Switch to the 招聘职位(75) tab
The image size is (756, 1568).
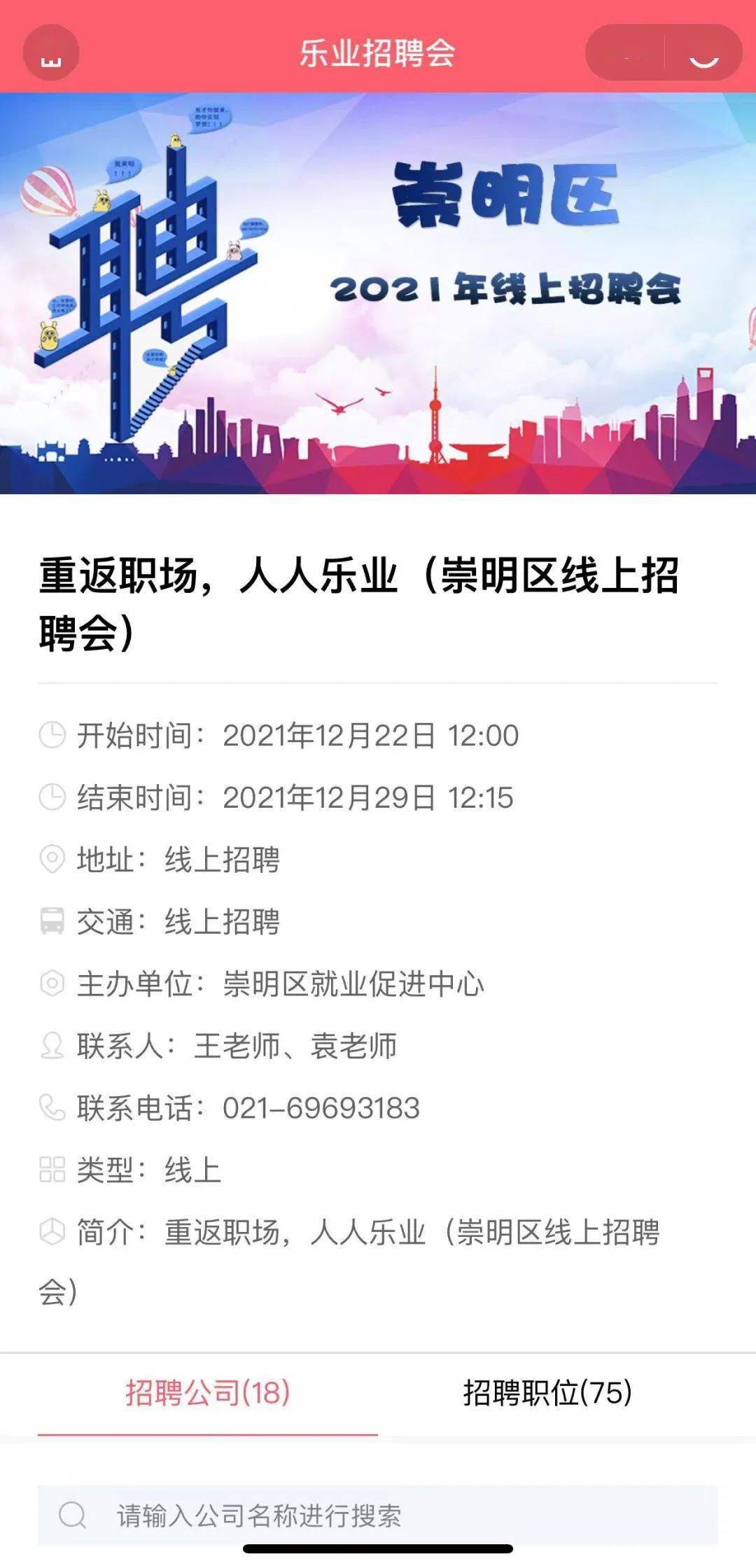(x=547, y=1392)
